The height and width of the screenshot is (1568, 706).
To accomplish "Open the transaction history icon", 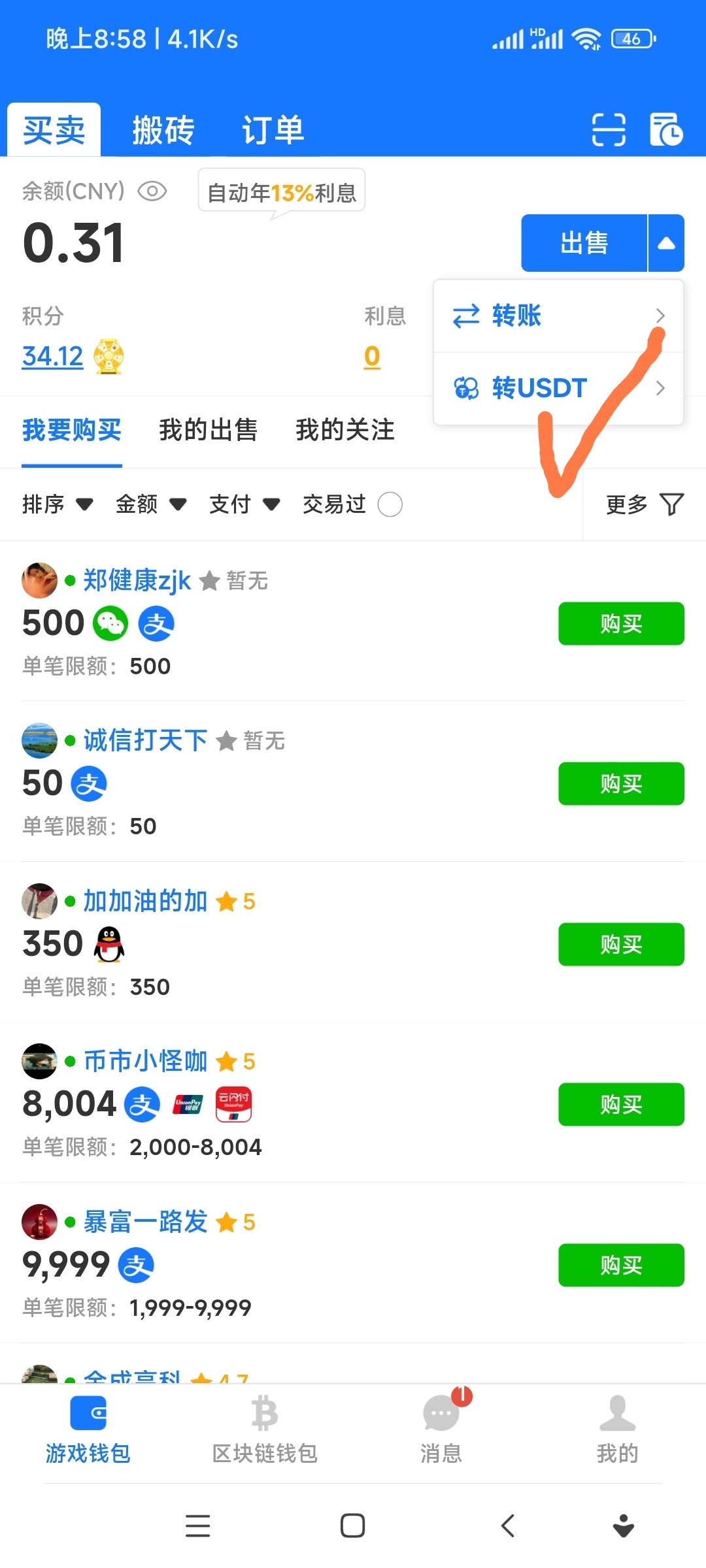I will point(665,129).
